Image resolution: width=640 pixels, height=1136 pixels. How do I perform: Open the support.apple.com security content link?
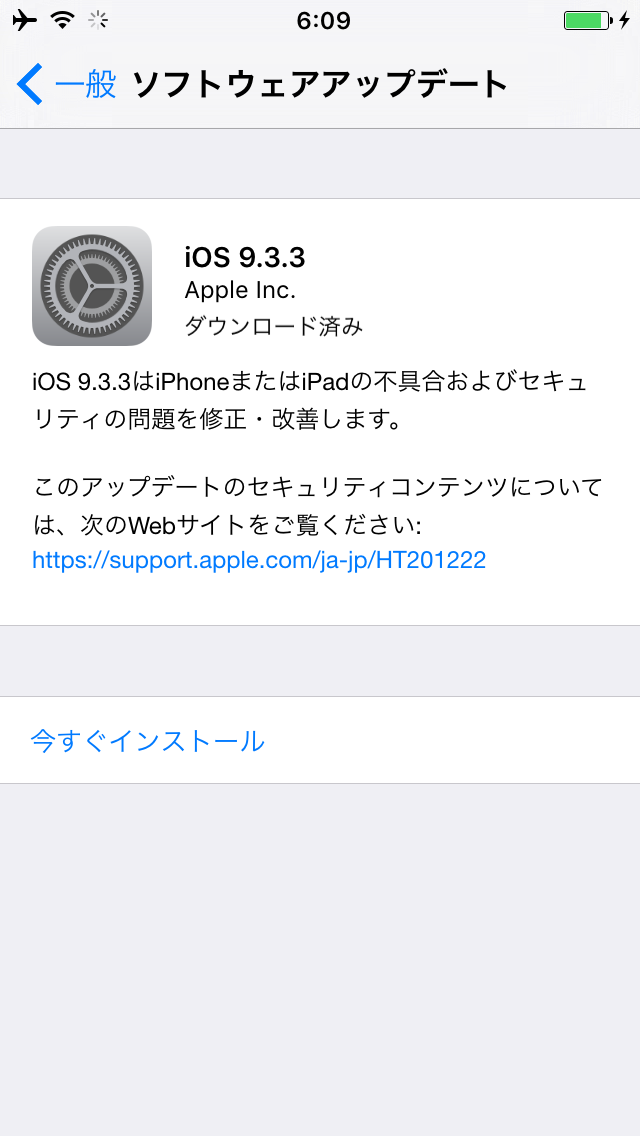pyautogui.click(x=259, y=560)
